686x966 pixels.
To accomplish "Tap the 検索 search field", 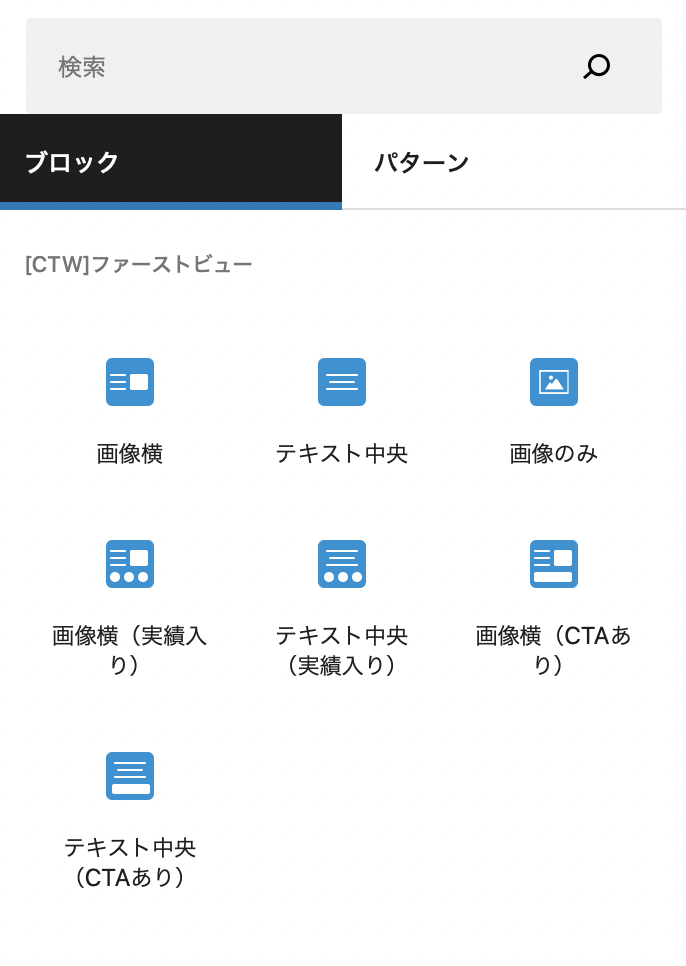I will coord(300,66).
